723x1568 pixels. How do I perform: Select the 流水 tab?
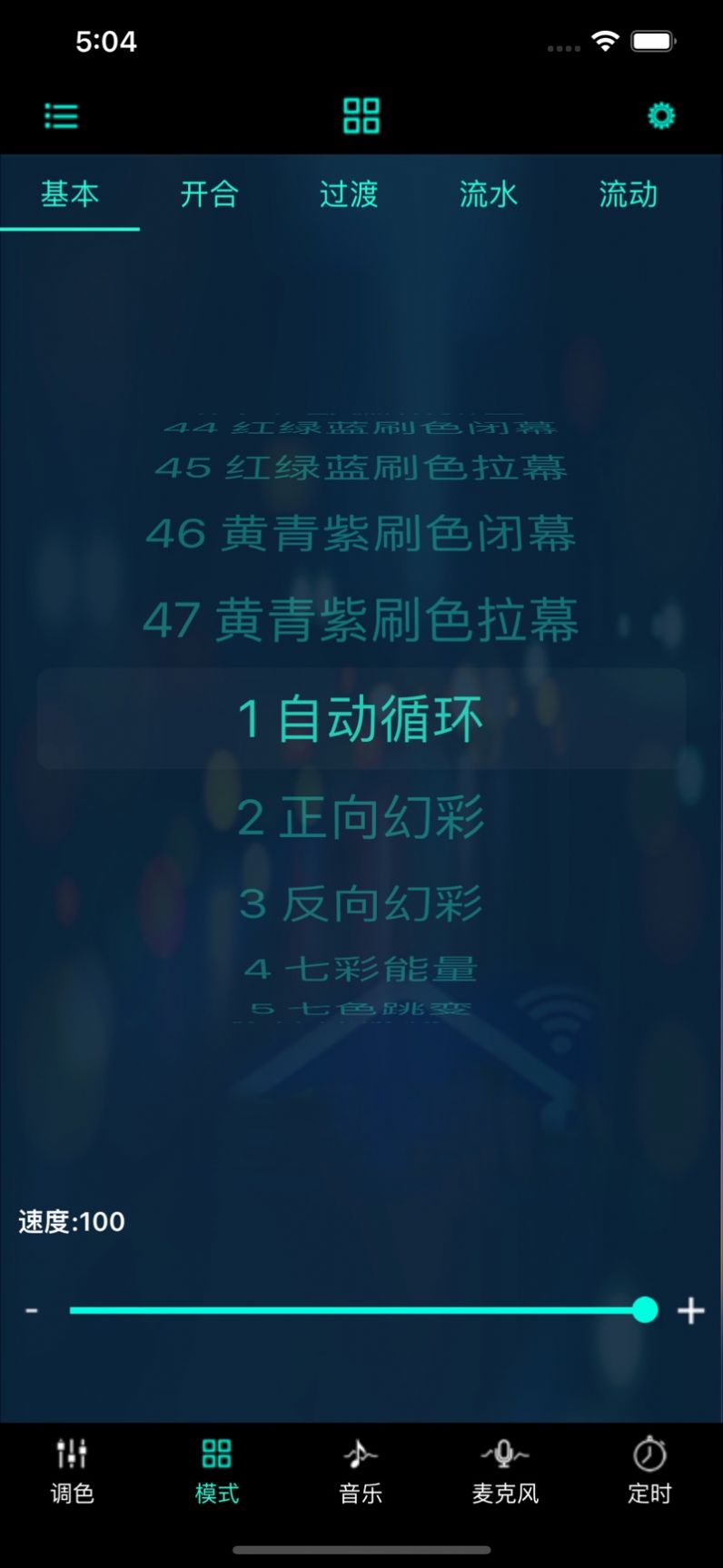click(x=489, y=194)
